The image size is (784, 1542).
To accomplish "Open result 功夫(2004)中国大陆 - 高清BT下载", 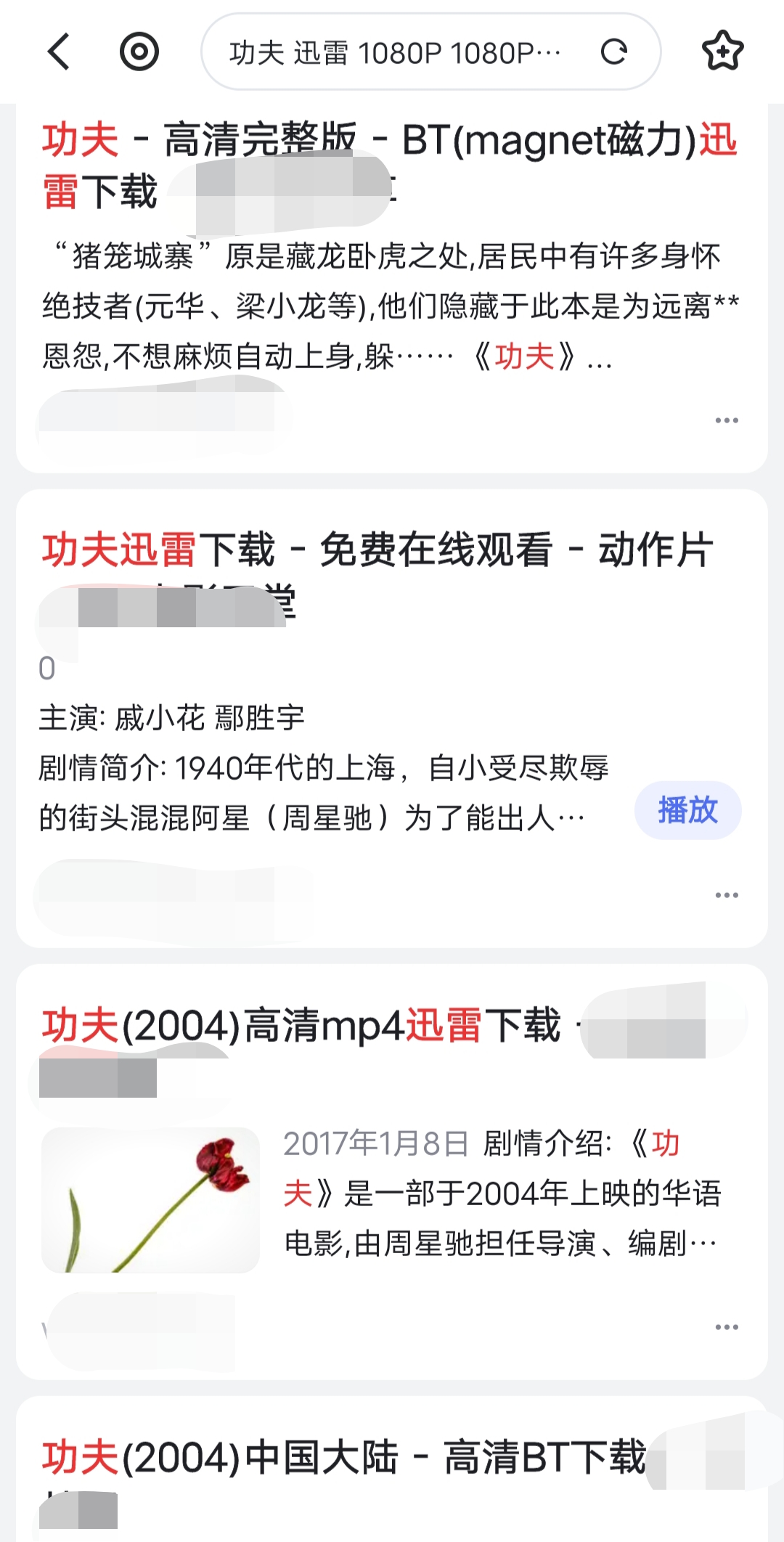I will coord(343,1457).
